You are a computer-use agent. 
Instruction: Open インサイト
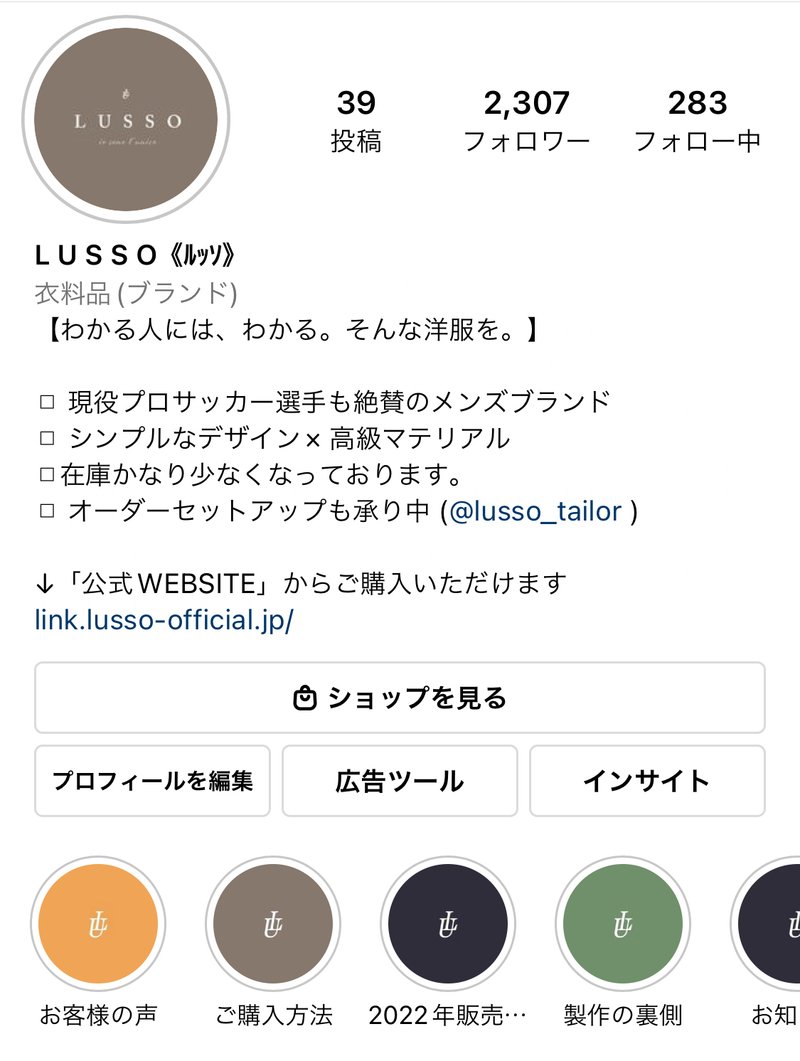pyautogui.click(x=646, y=781)
